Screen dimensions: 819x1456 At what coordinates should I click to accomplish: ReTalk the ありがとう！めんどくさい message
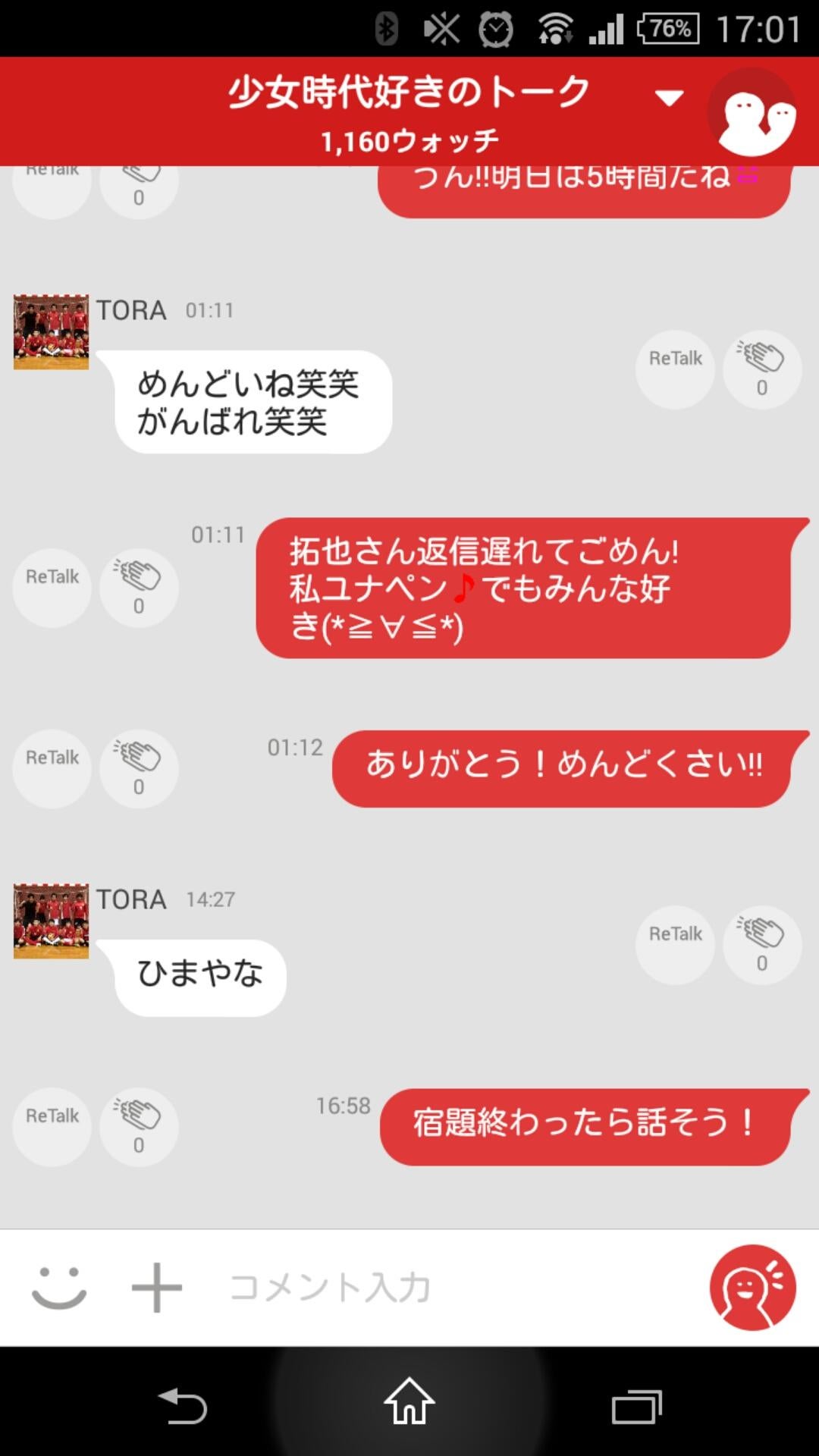52,768
